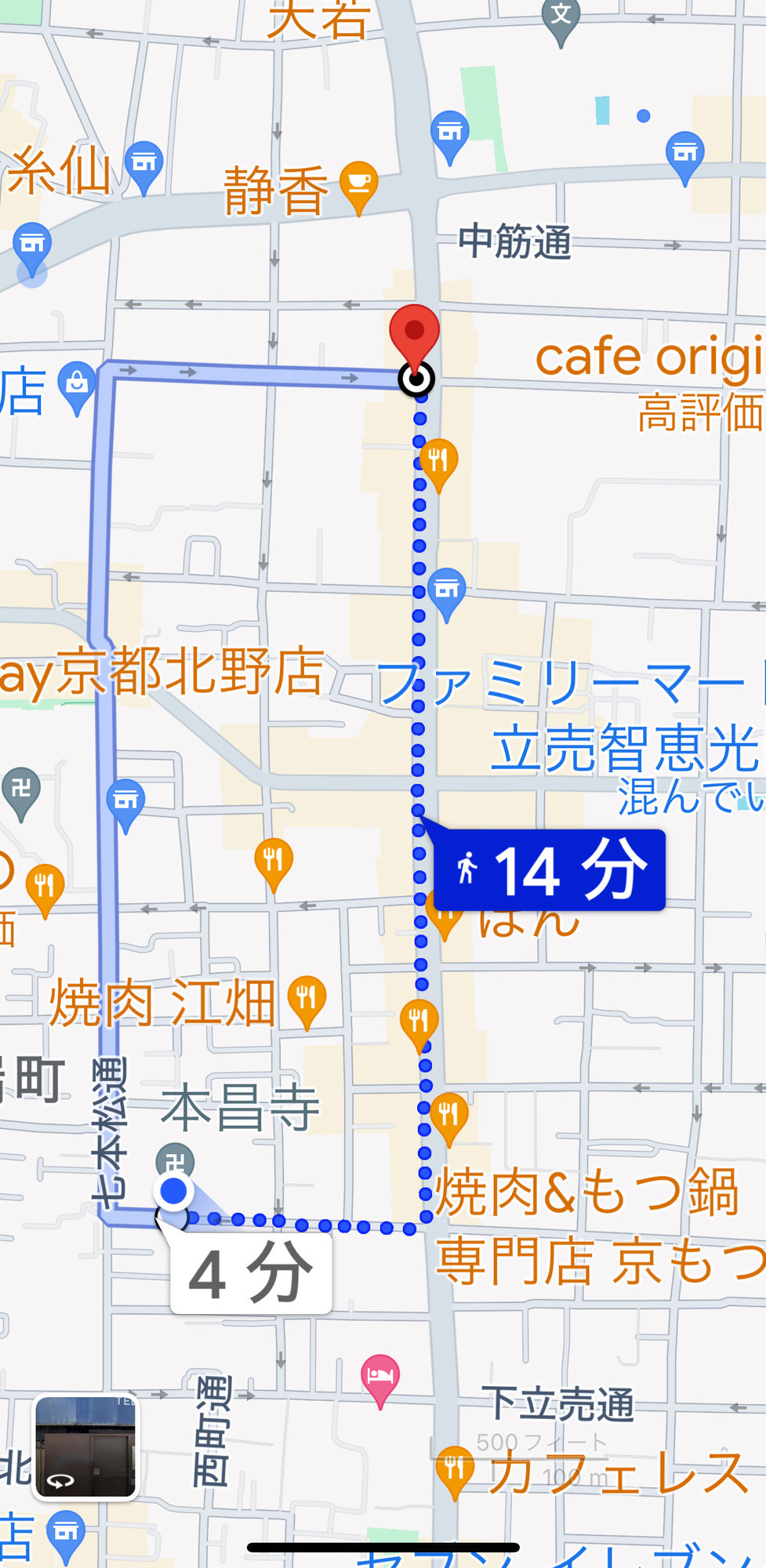This screenshot has width=766, height=1568.
Task: Select the 14 分 walking route label
Action: tap(550, 870)
